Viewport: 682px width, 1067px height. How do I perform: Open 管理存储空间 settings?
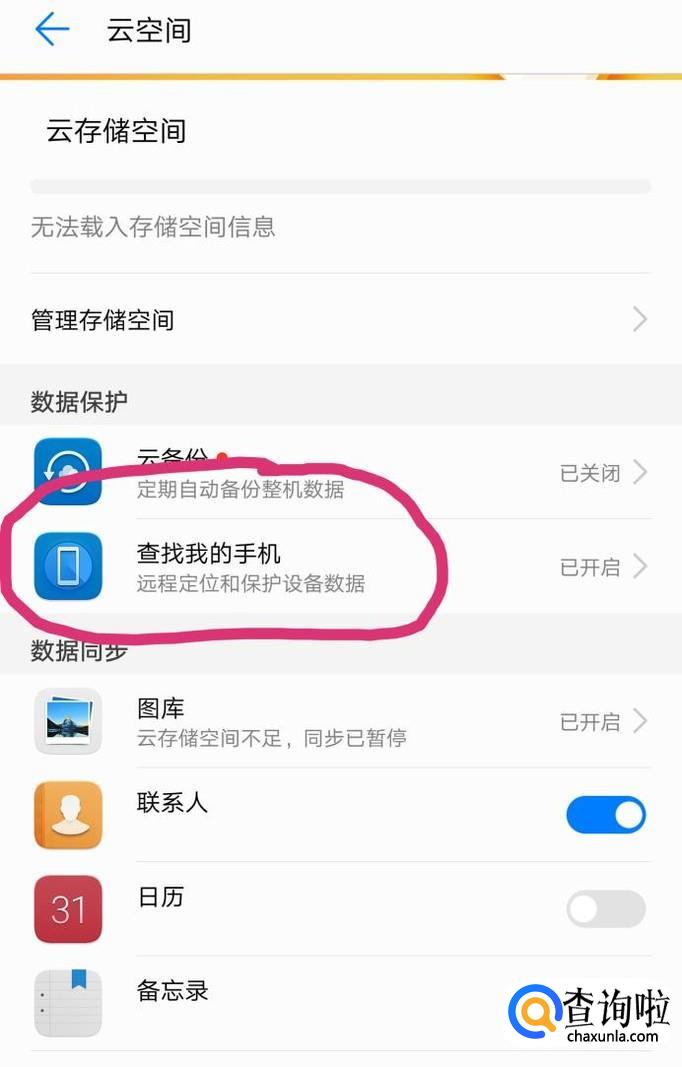[340, 320]
